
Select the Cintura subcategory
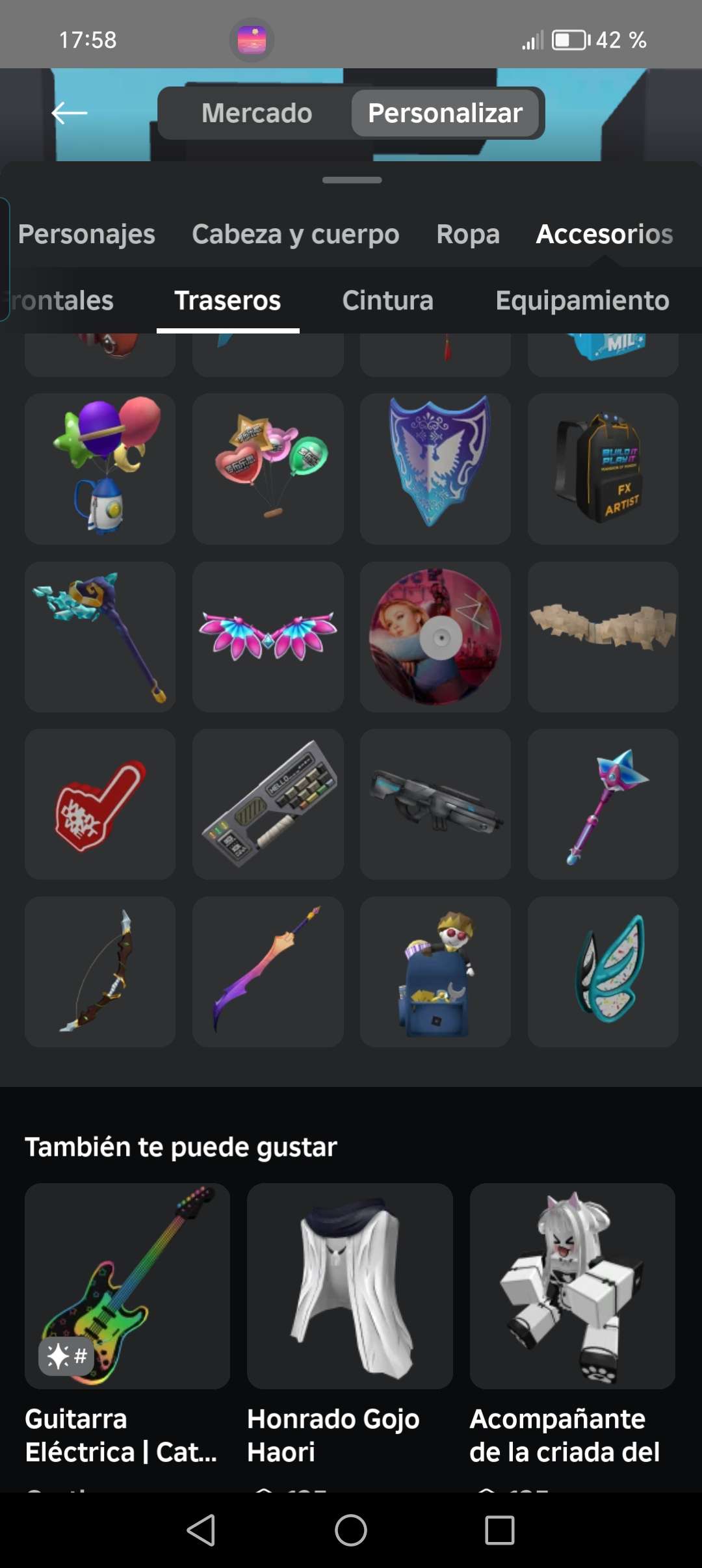click(x=387, y=300)
